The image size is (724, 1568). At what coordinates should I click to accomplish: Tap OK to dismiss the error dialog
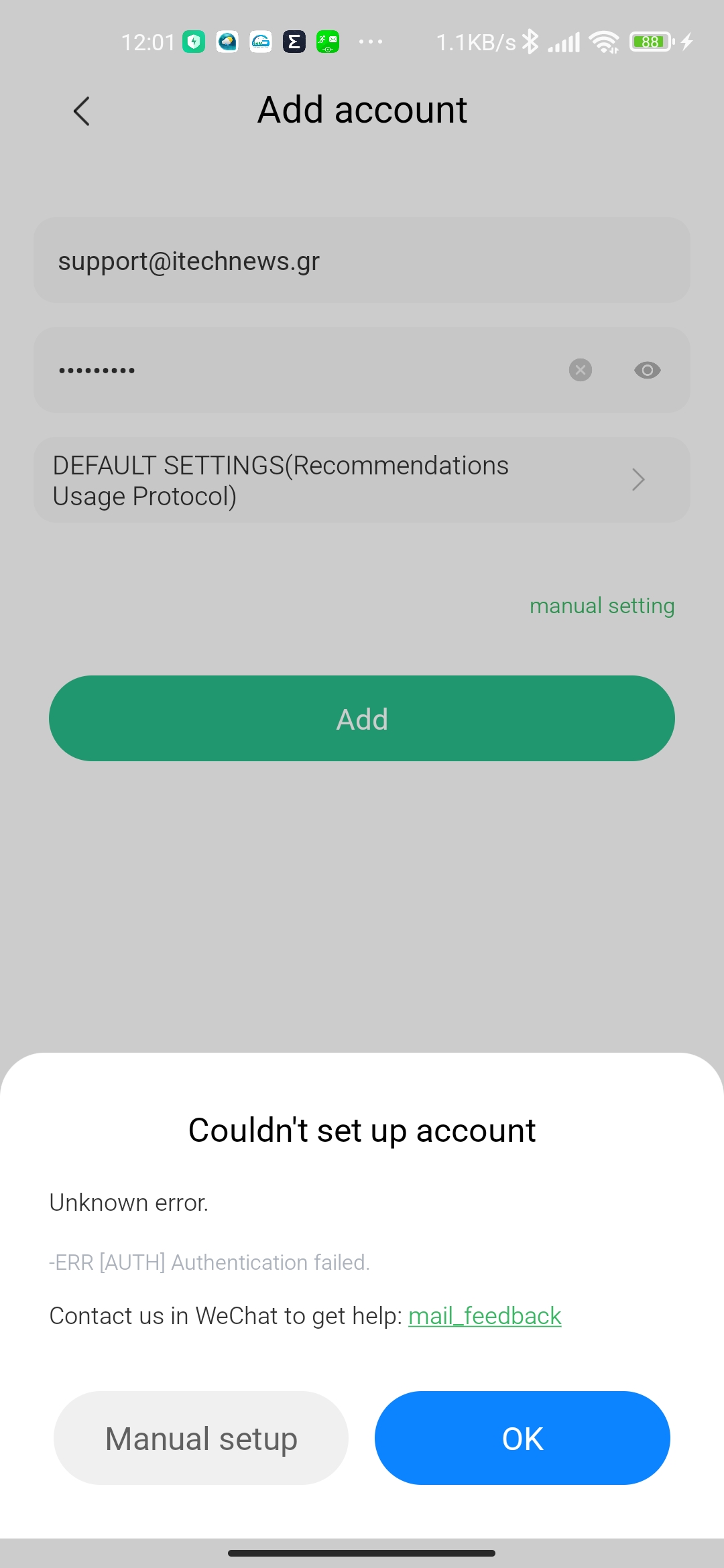click(522, 1438)
